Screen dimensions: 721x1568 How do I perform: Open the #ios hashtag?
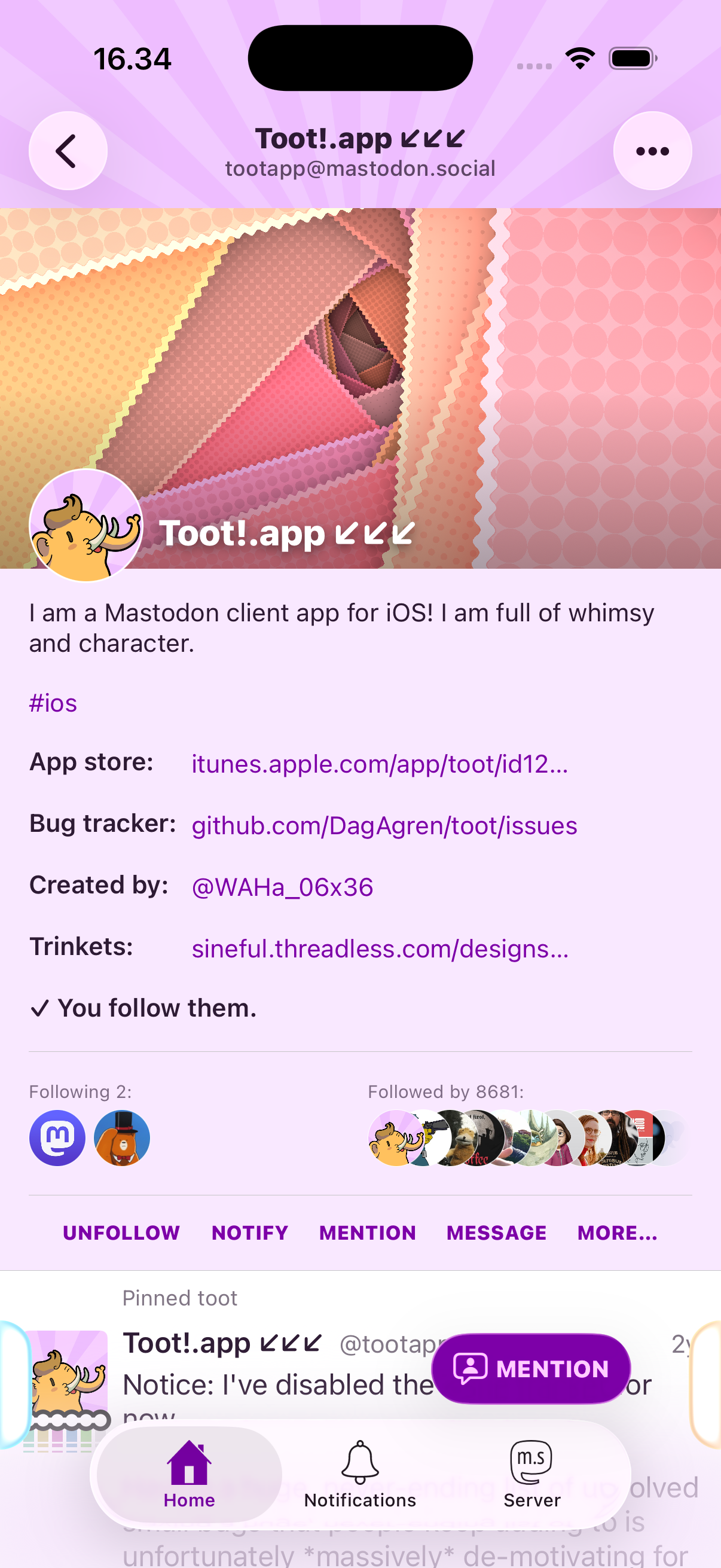pyautogui.click(x=53, y=703)
